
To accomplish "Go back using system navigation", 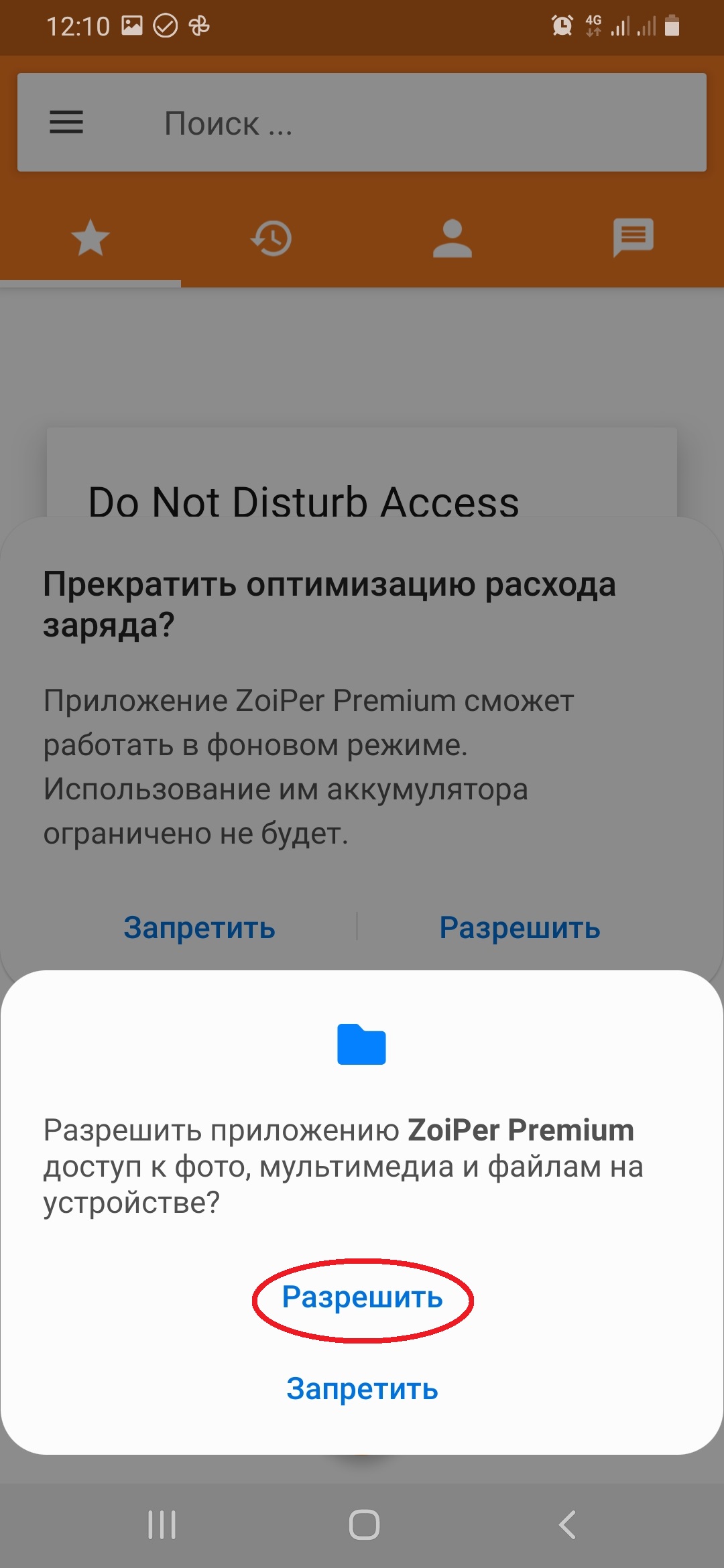I will point(567,1525).
